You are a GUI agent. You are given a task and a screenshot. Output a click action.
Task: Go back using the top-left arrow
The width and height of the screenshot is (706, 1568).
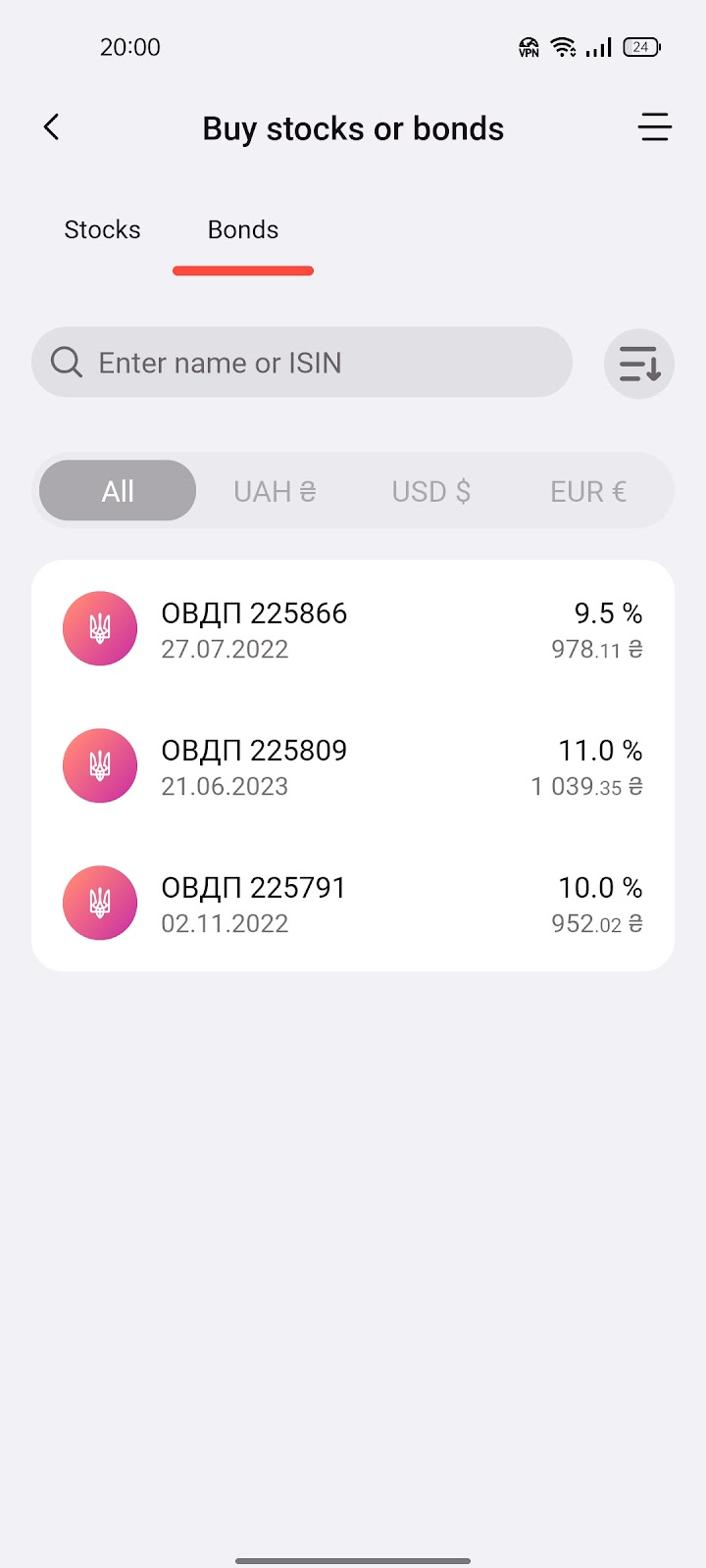point(52,127)
